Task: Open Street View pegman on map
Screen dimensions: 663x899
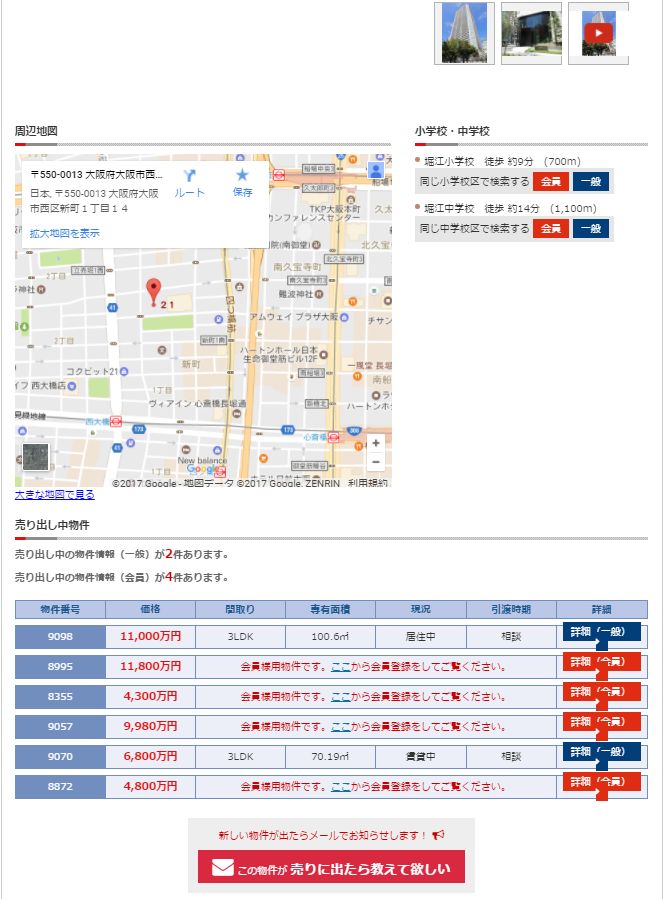Action: pyautogui.click(x=378, y=169)
